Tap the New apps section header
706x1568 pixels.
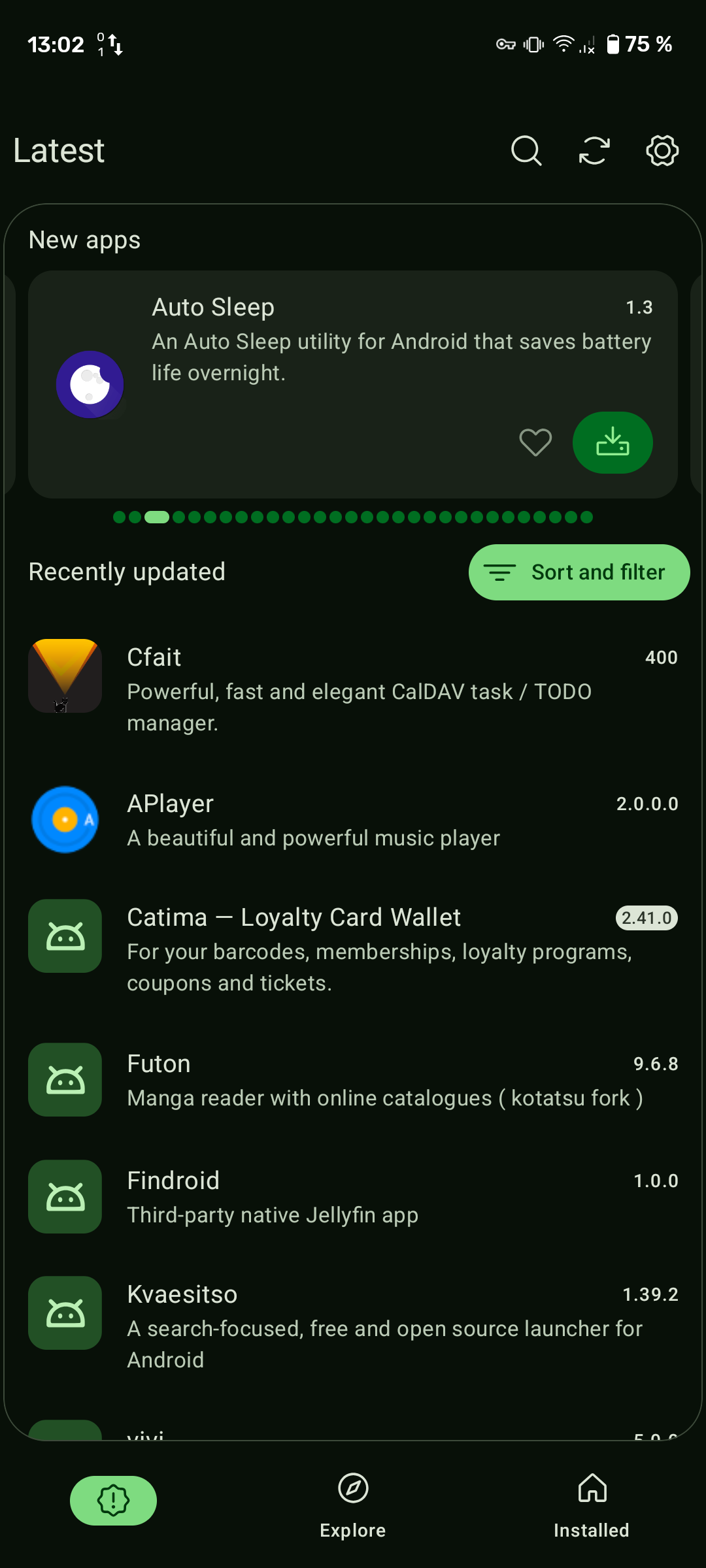(84, 239)
